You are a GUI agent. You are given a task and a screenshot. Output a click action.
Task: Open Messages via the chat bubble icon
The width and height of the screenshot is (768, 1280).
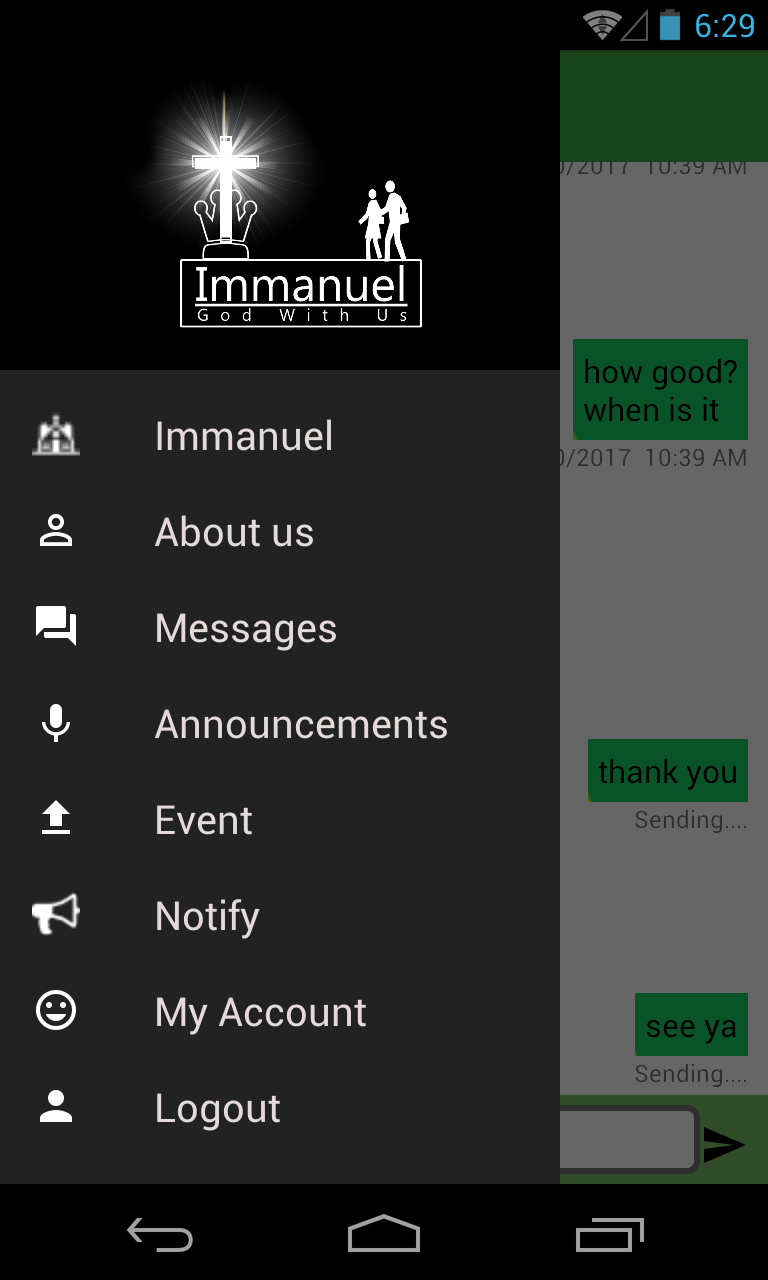click(56, 627)
